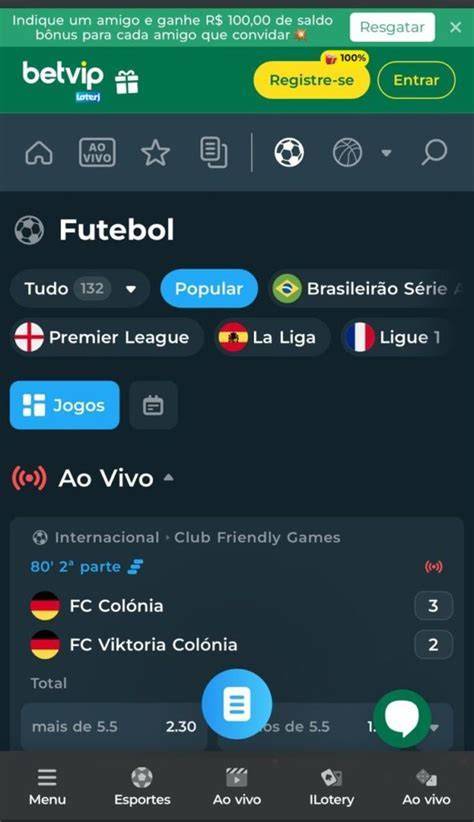Bet on mais de 5.5 at 2.30
This screenshot has height=822, width=474.
click(x=114, y=727)
